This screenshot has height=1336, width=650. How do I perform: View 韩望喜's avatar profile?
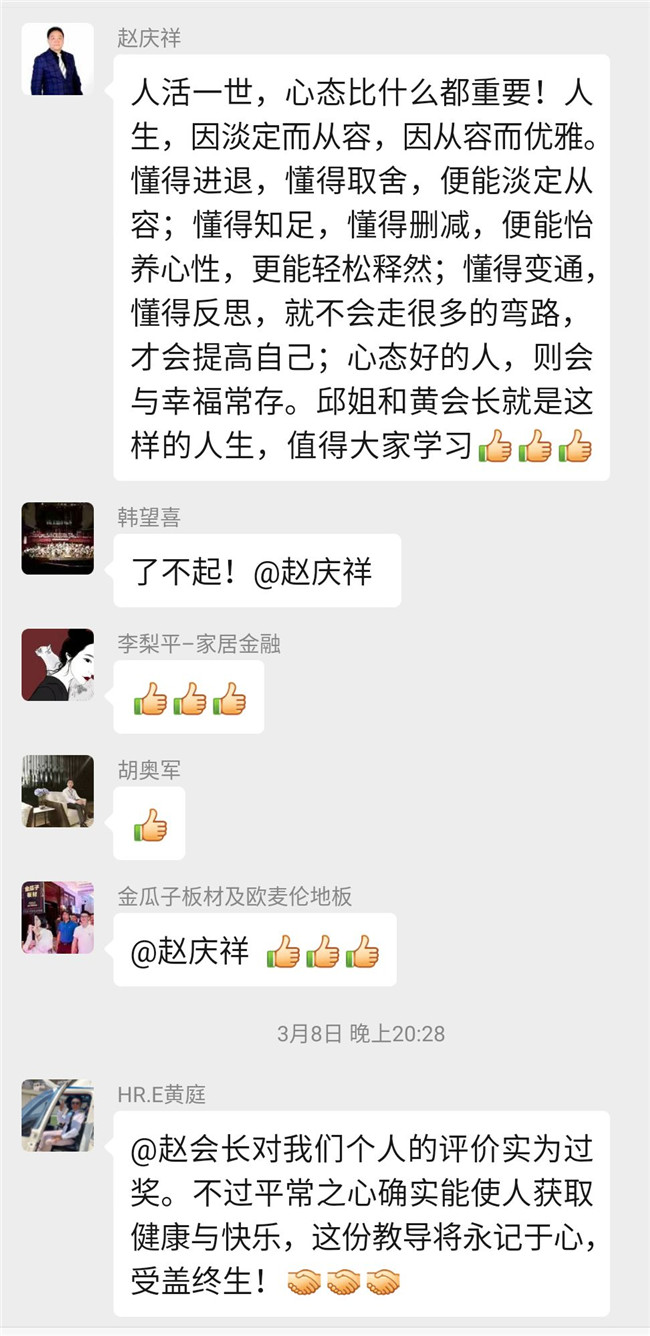(x=57, y=538)
